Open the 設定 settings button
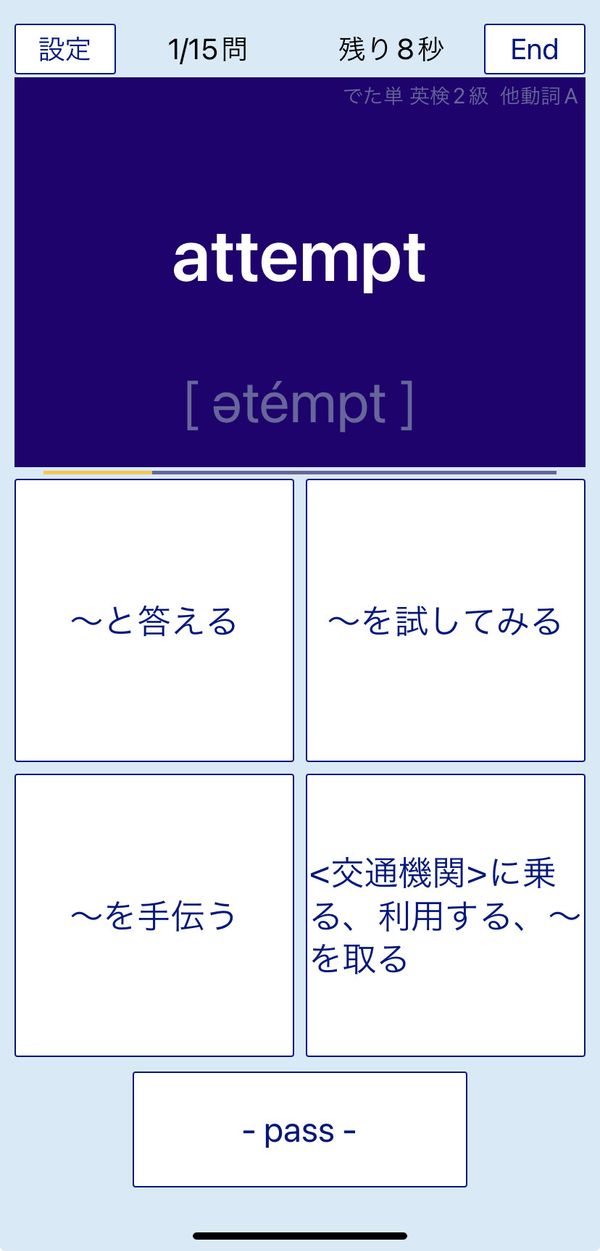The height and width of the screenshot is (1251, 600). tap(65, 49)
